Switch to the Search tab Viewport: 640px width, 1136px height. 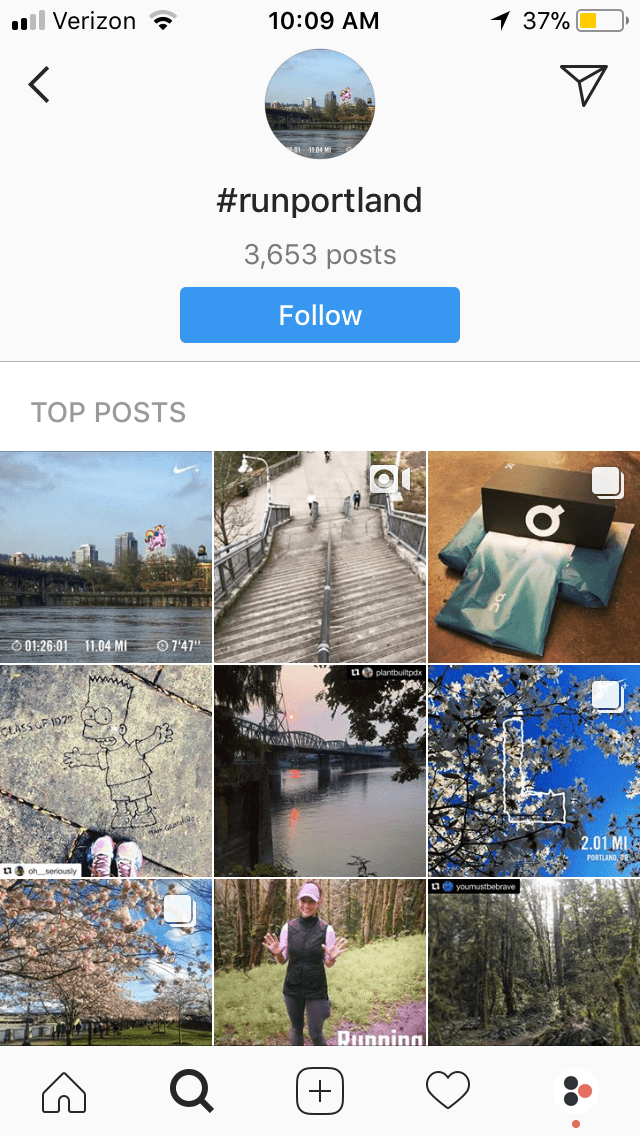(x=191, y=1090)
